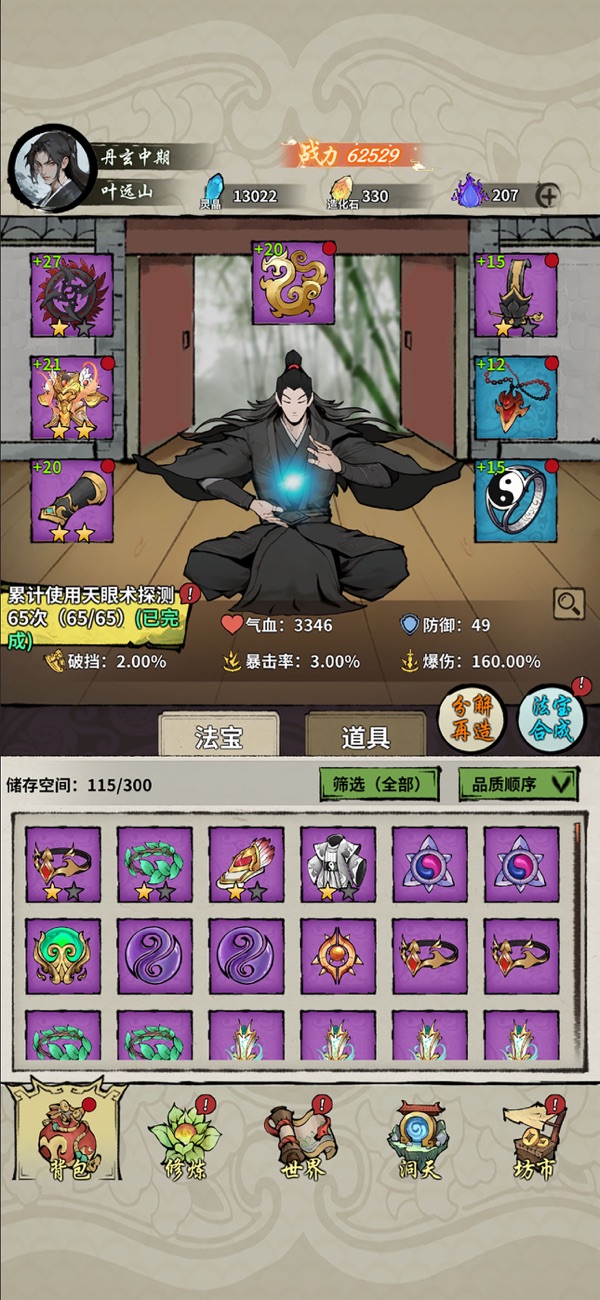Image resolution: width=600 pixels, height=1300 pixels.
Task: Select the +27 equipped spiked wheel artifact
Action: 71,293
